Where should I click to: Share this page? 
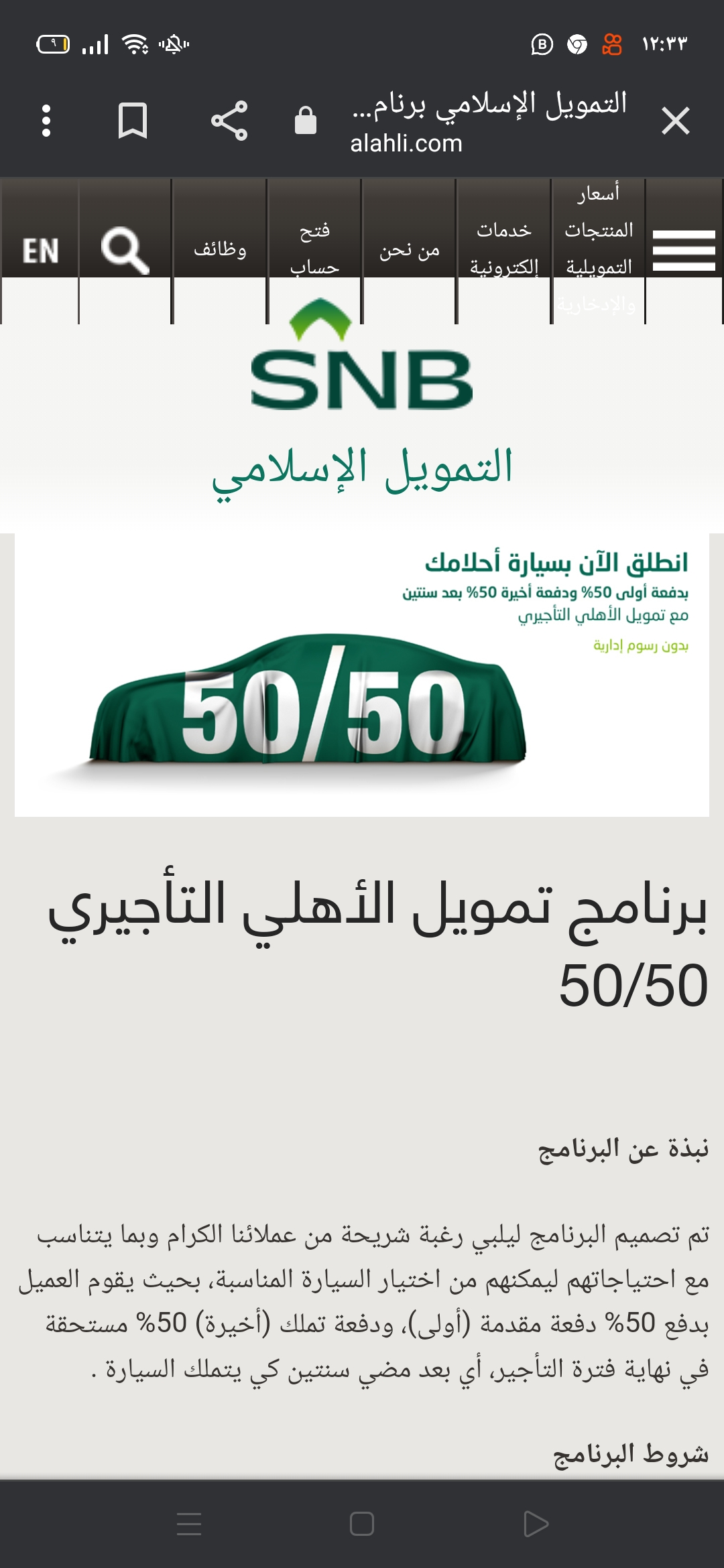[229, 121]
